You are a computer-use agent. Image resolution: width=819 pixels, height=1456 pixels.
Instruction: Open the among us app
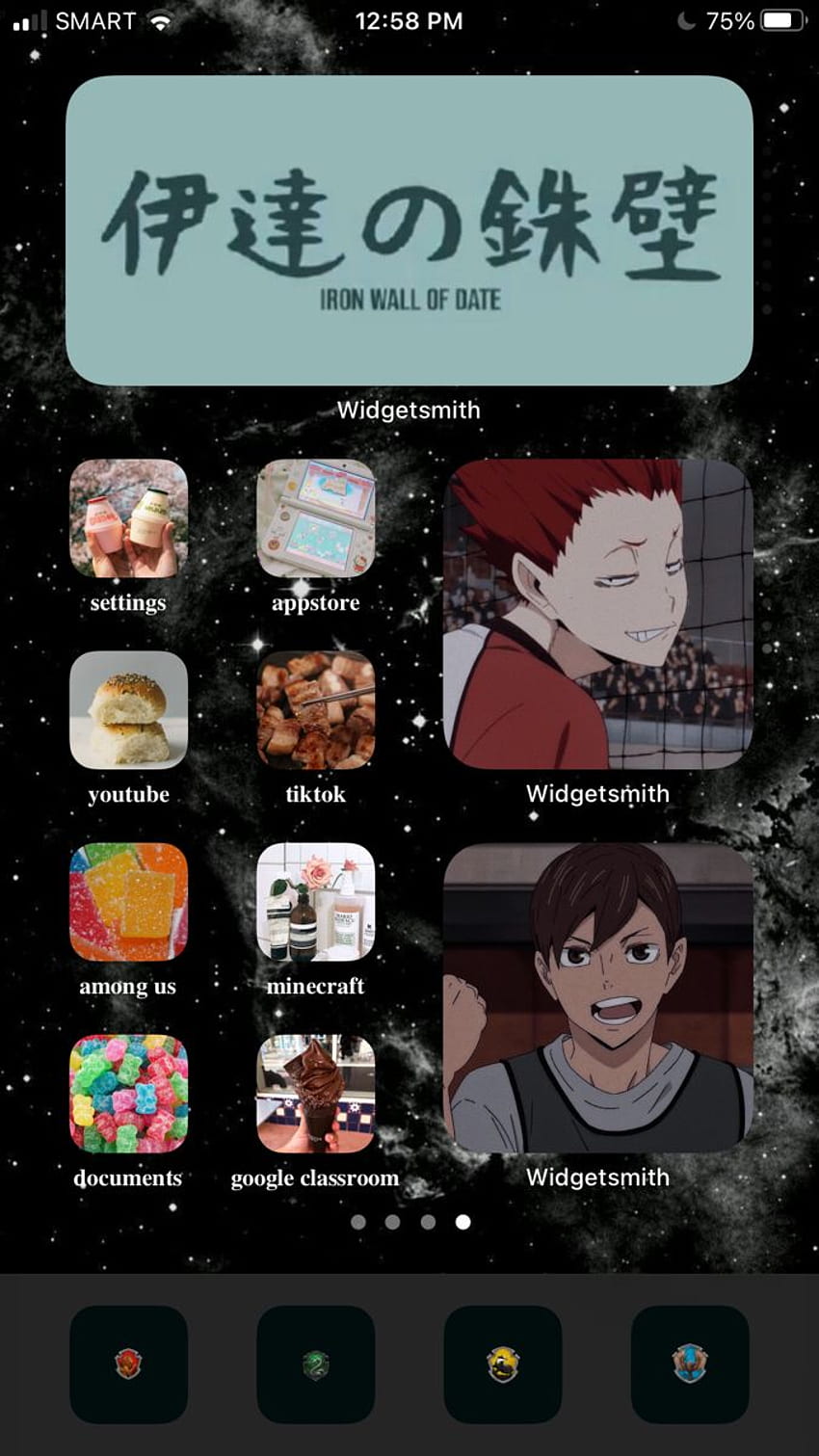click(128, 902)
